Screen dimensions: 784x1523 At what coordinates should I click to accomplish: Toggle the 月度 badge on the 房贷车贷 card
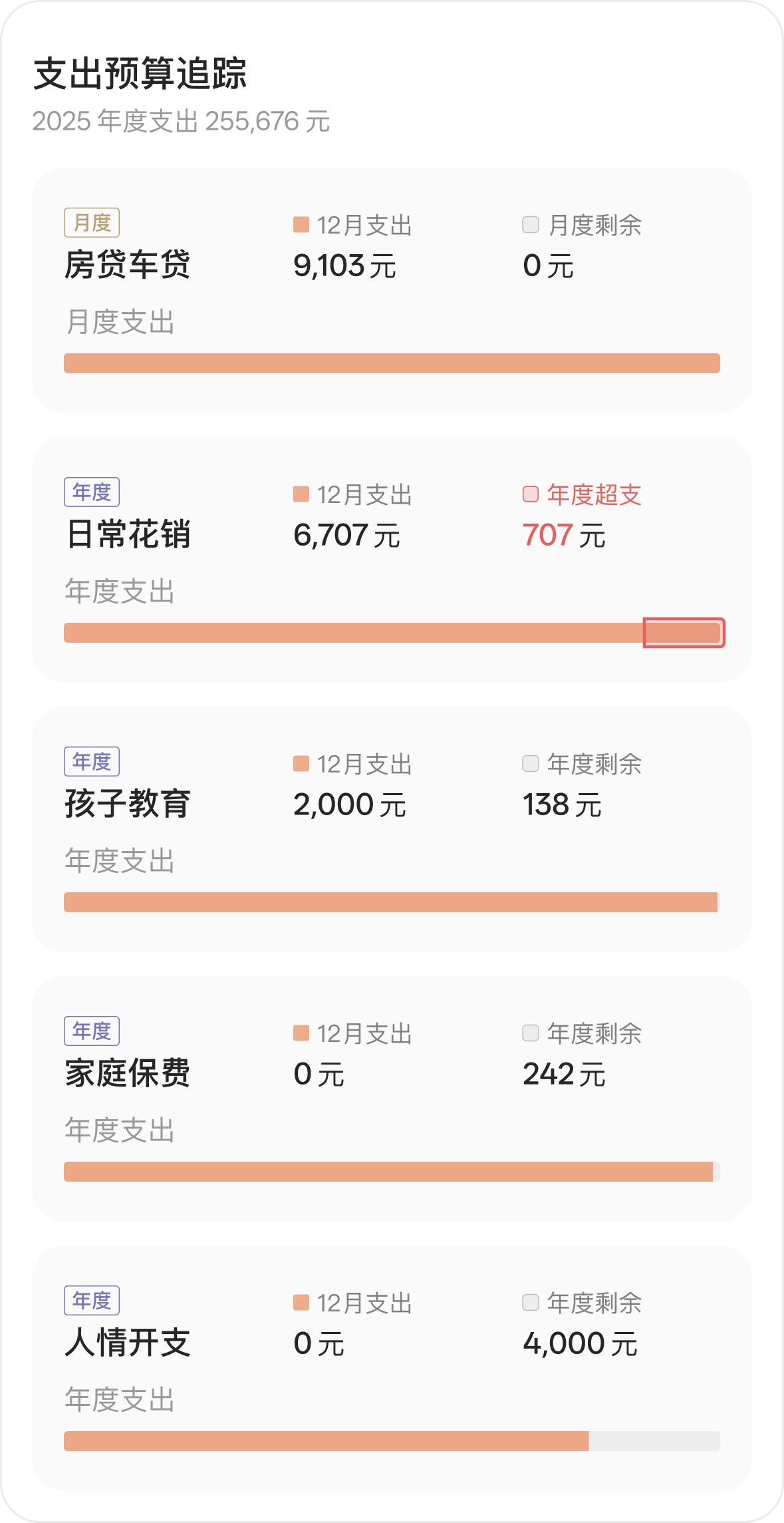click(92, 223)
